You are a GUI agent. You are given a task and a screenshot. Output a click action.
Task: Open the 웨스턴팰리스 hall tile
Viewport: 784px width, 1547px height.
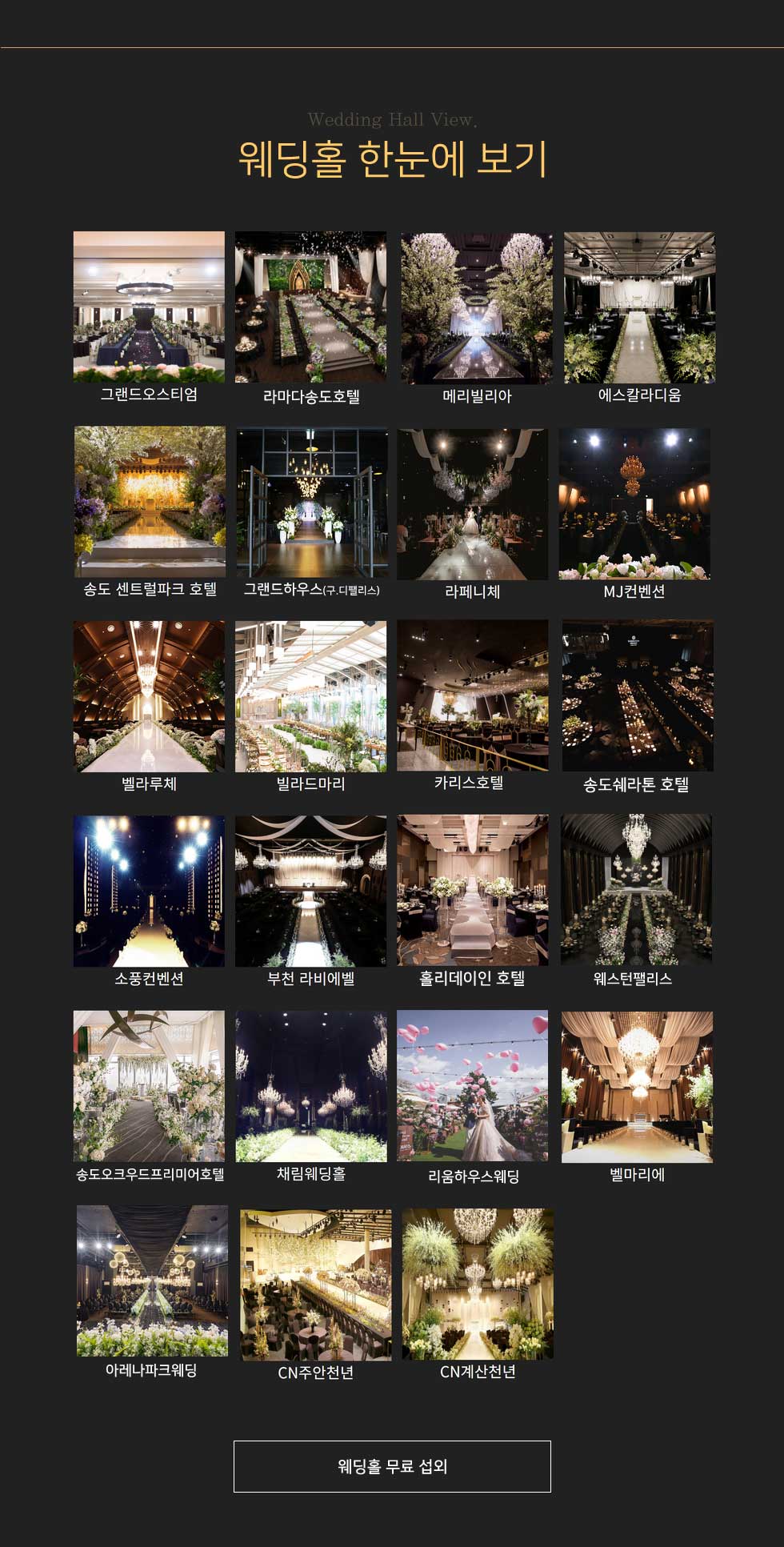point(636,889)
